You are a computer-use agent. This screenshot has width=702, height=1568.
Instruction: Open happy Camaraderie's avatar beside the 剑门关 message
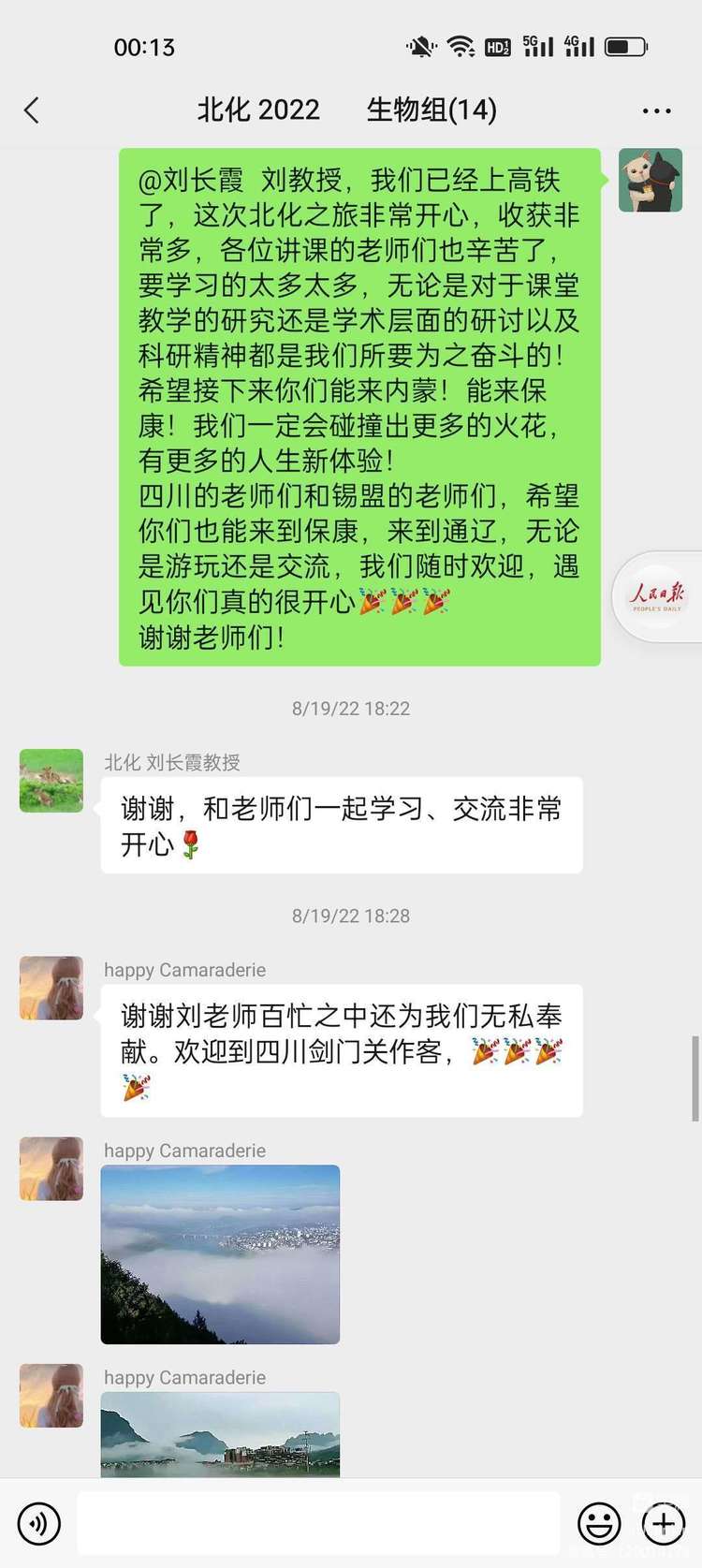tap(51, 988)
